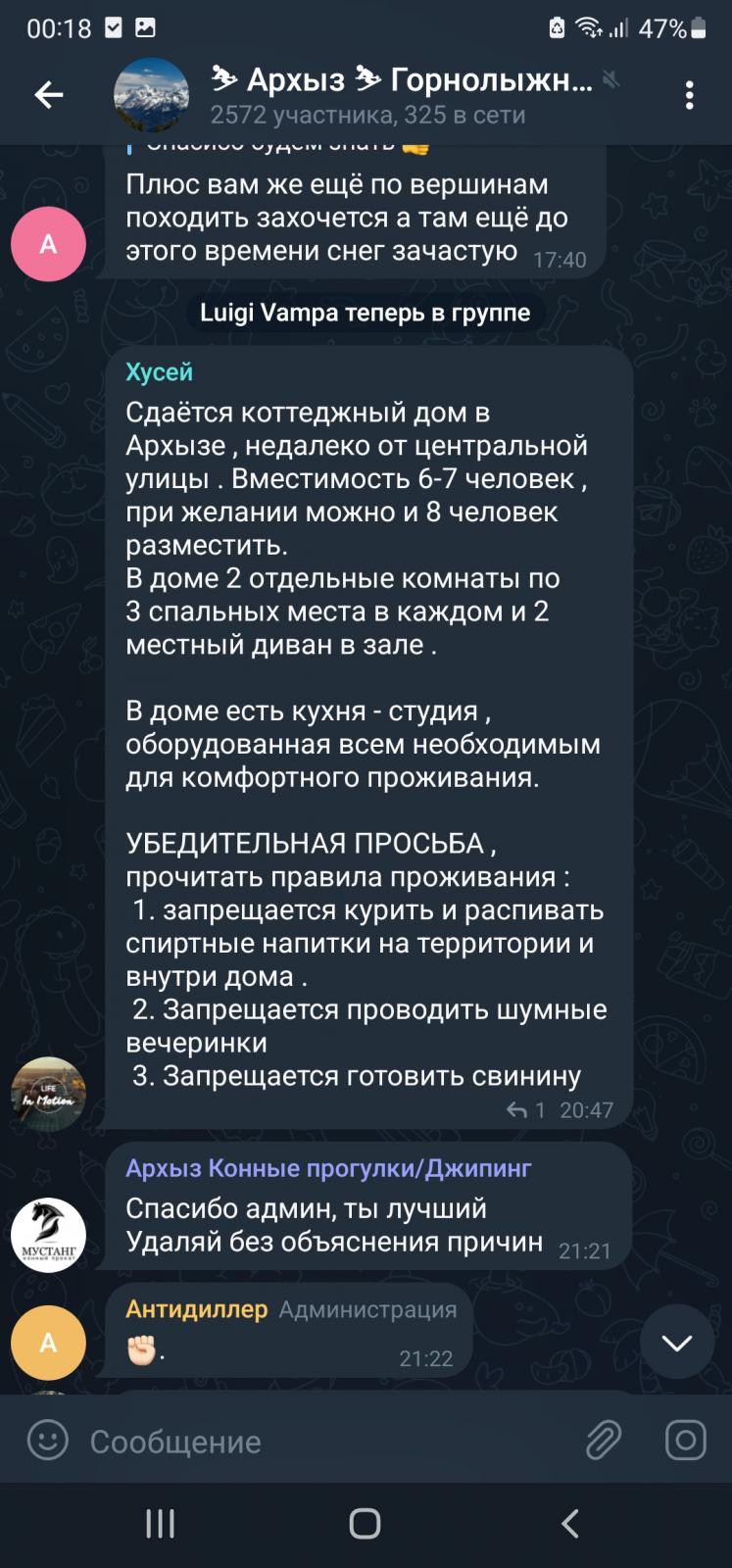Tap the pink avatar with letter A
The image size is (732, 1568).
click(48, 244)
